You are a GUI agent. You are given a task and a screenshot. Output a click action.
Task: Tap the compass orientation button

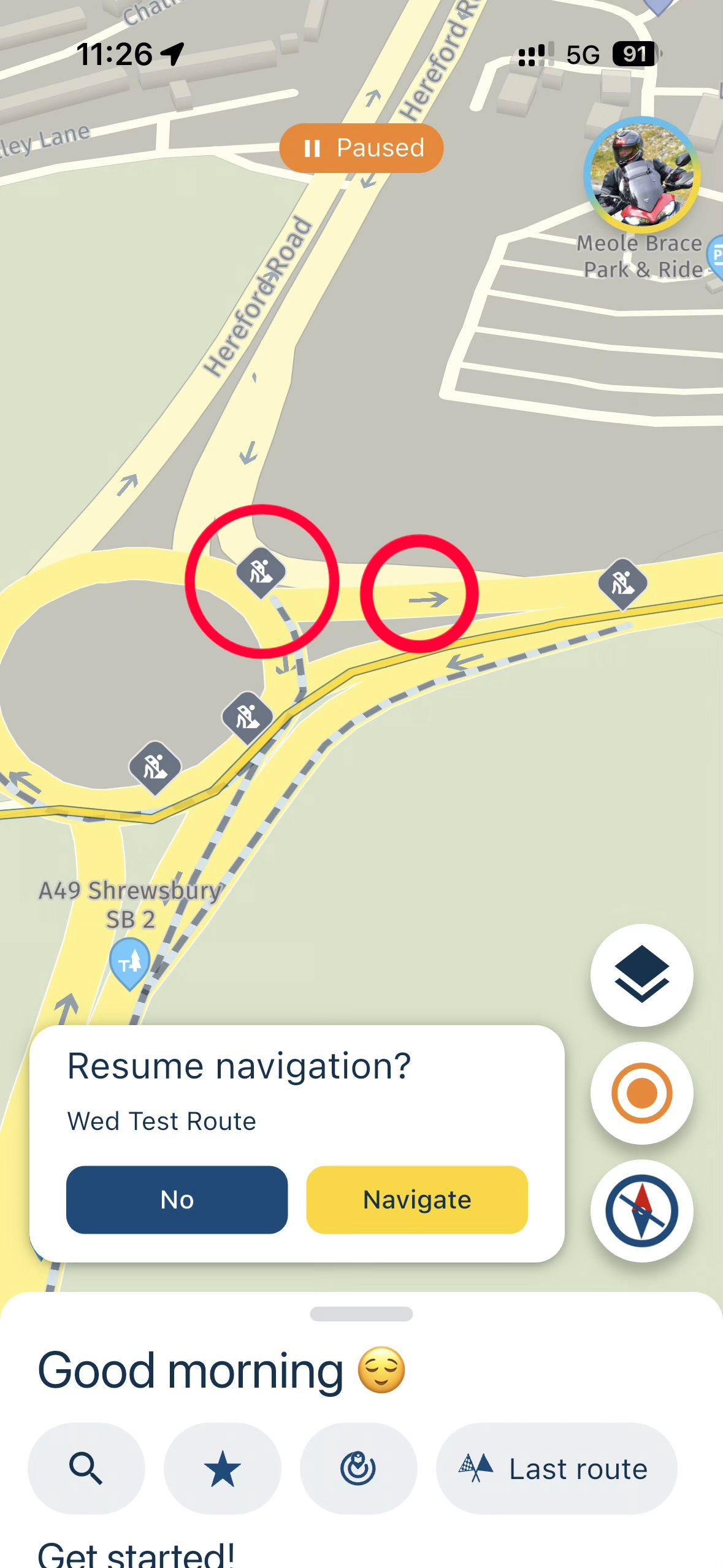641,1211
